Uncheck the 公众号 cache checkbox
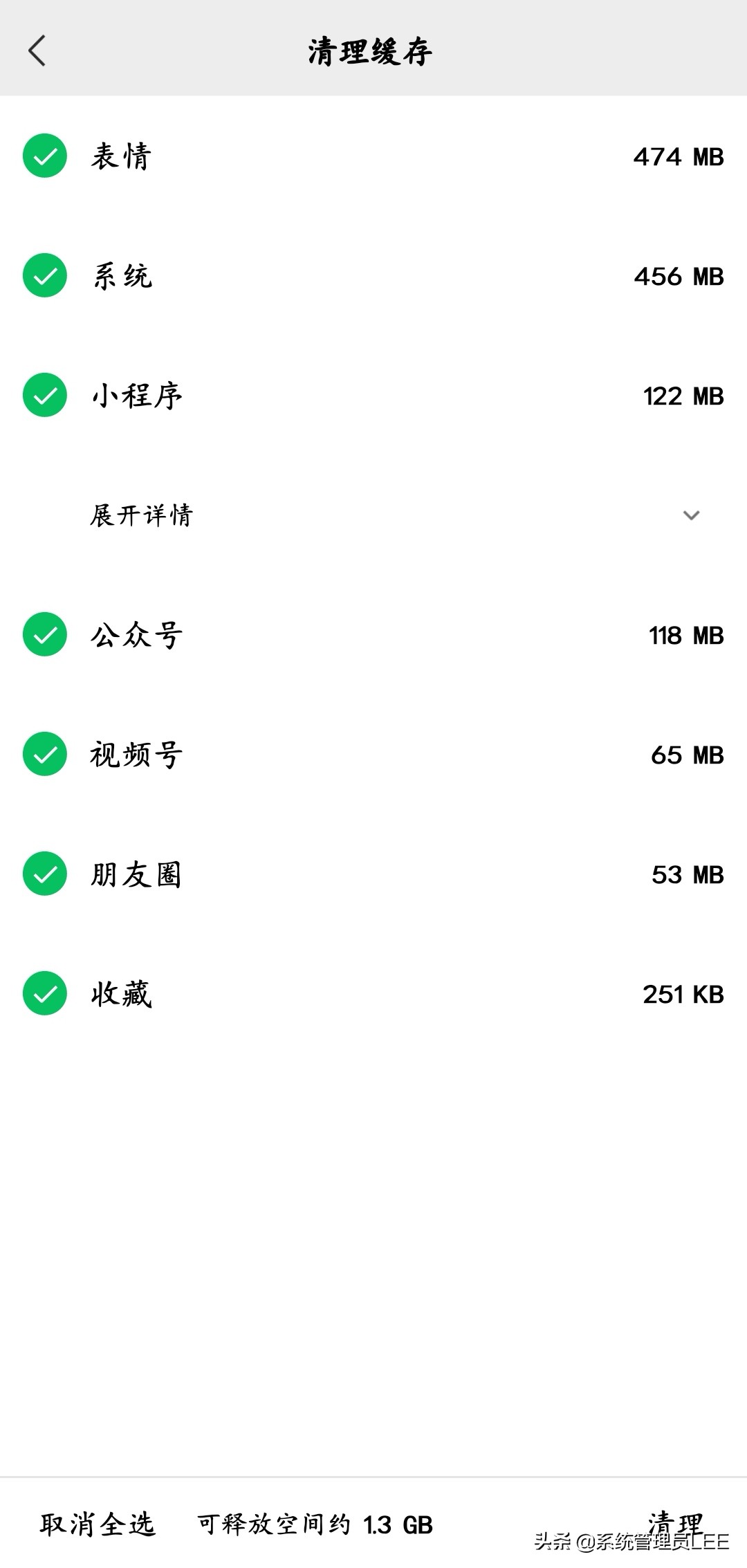This screenshot has height=1568, width=747. coord(45,634)
